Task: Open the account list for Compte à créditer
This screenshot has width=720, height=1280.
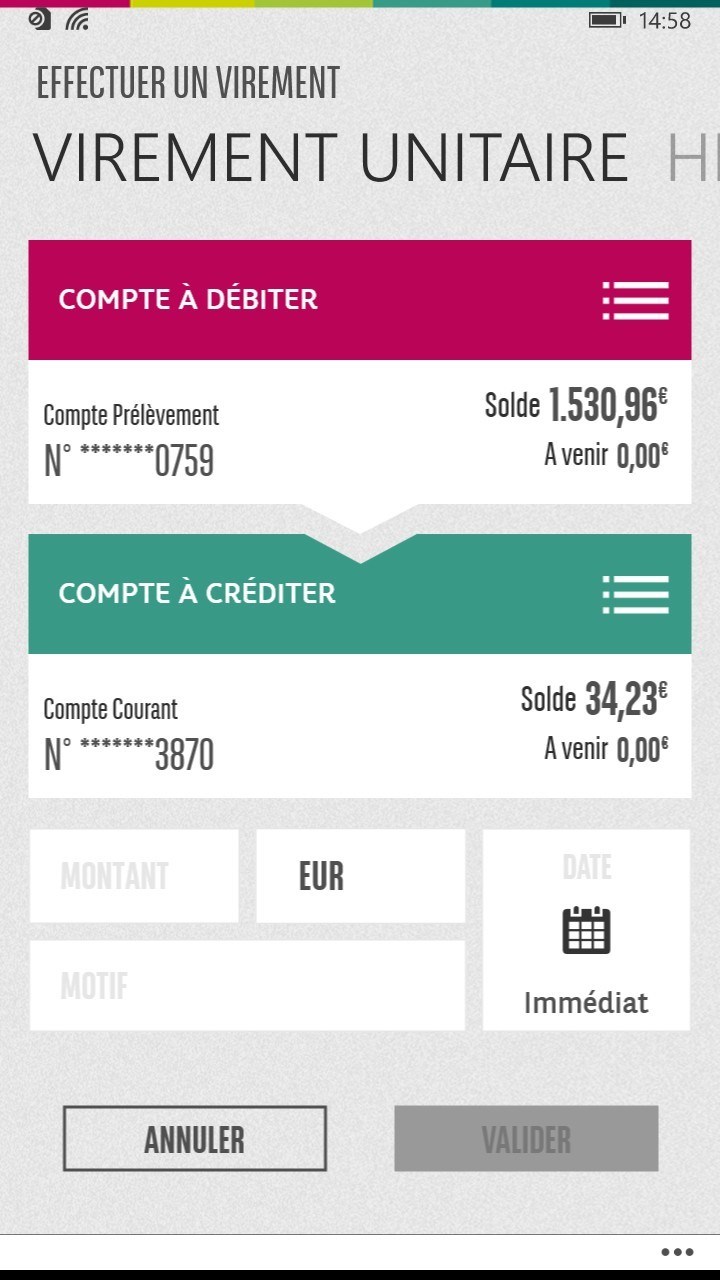Action: [x=635, y=594]
